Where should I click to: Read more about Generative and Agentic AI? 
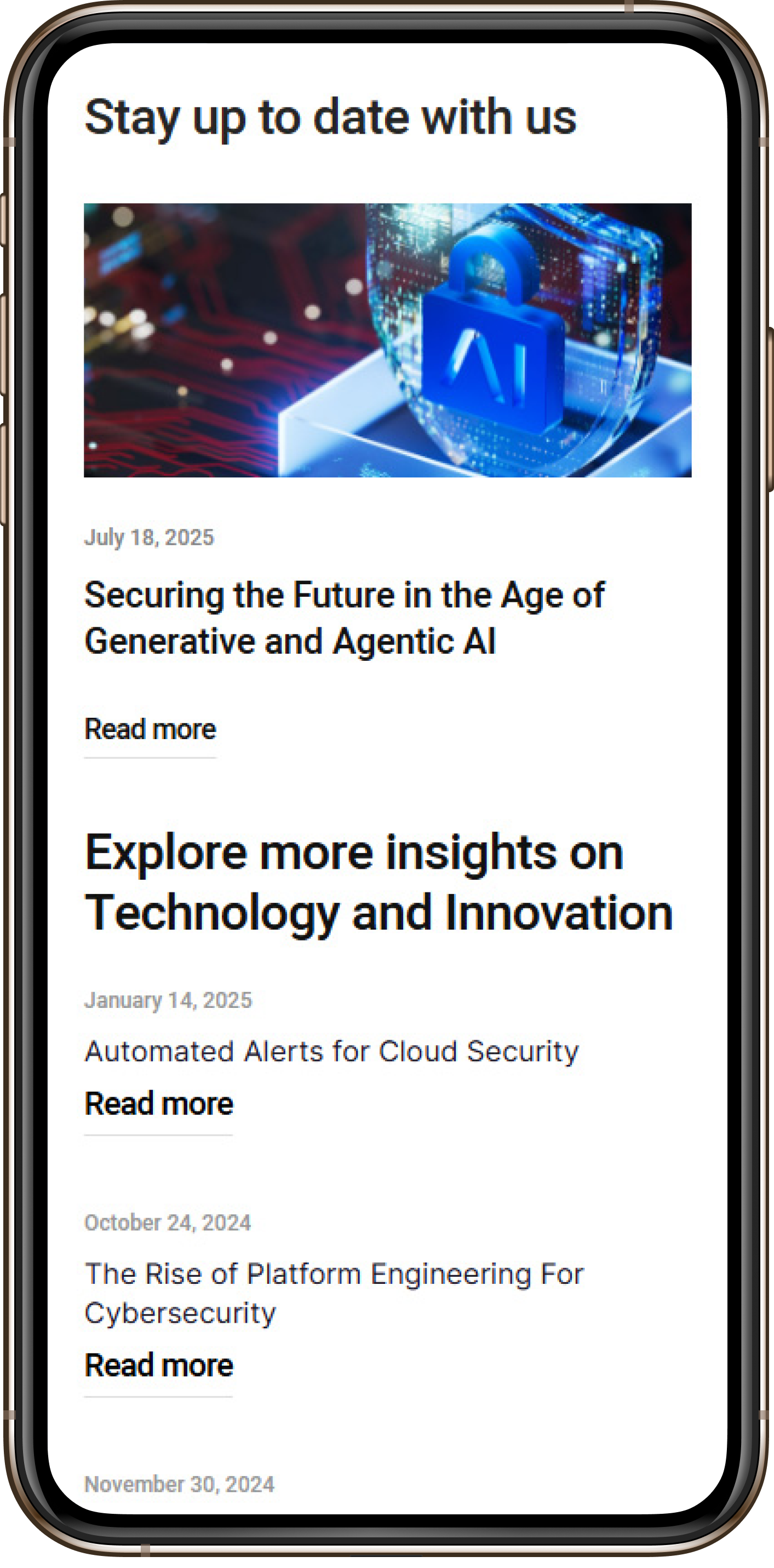pos(150,729)
